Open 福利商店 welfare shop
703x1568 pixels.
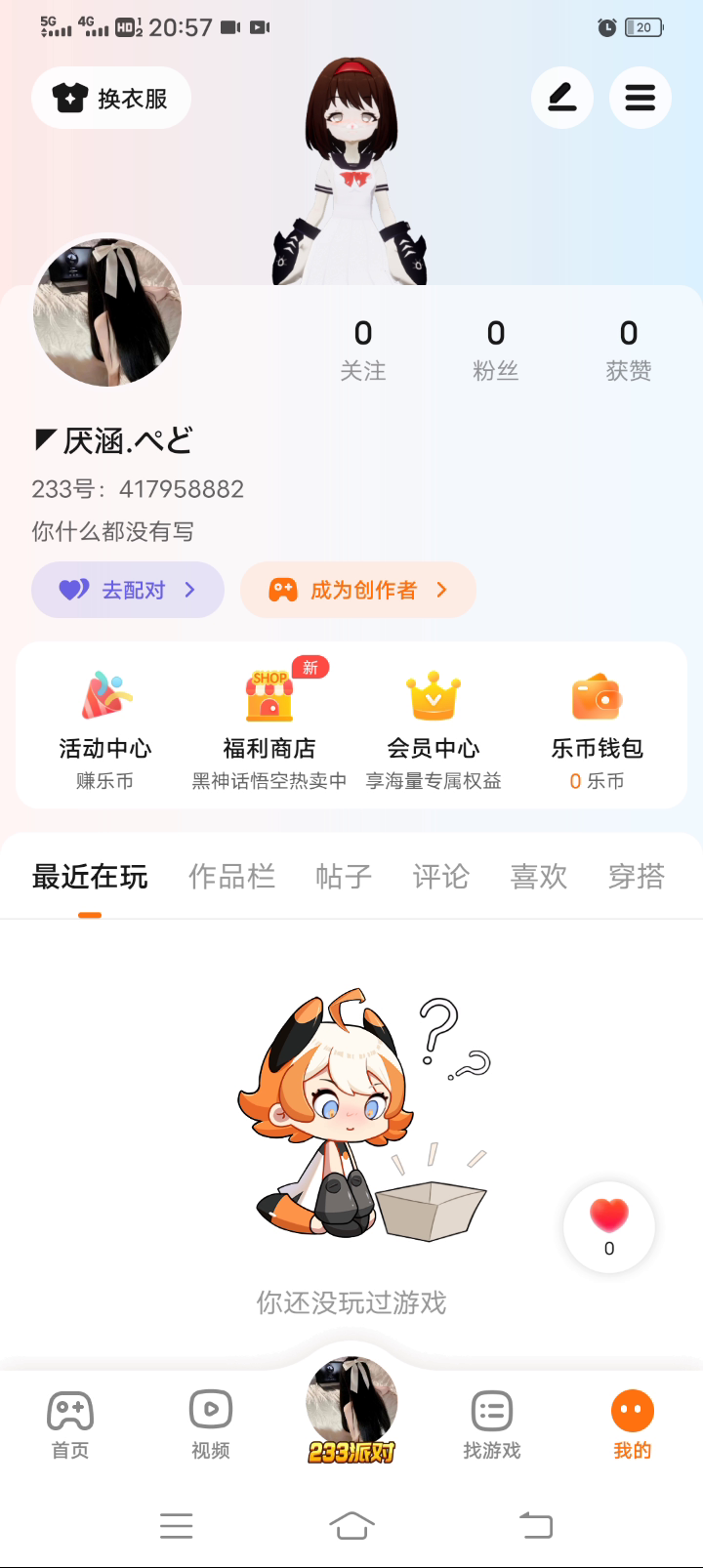pyautogui.click(x=269, y=727)
